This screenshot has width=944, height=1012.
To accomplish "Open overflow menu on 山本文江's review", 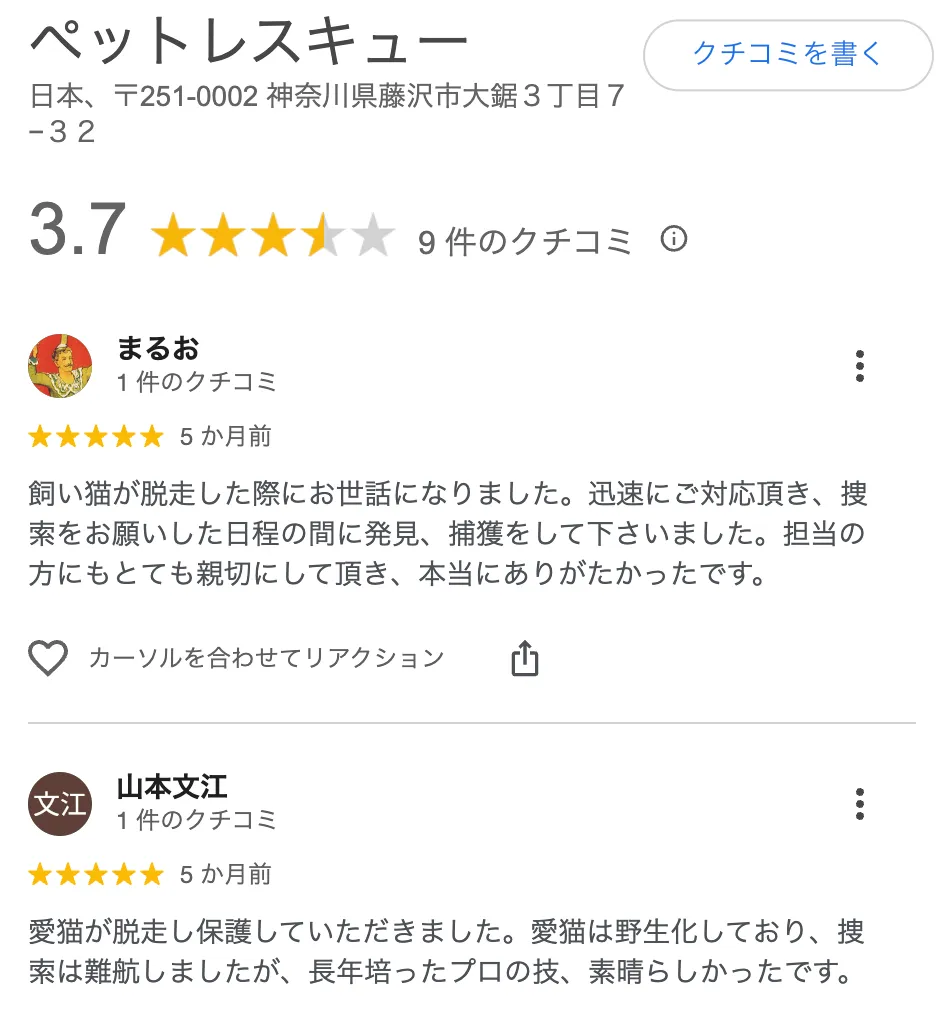I will [x=860, y=805].
